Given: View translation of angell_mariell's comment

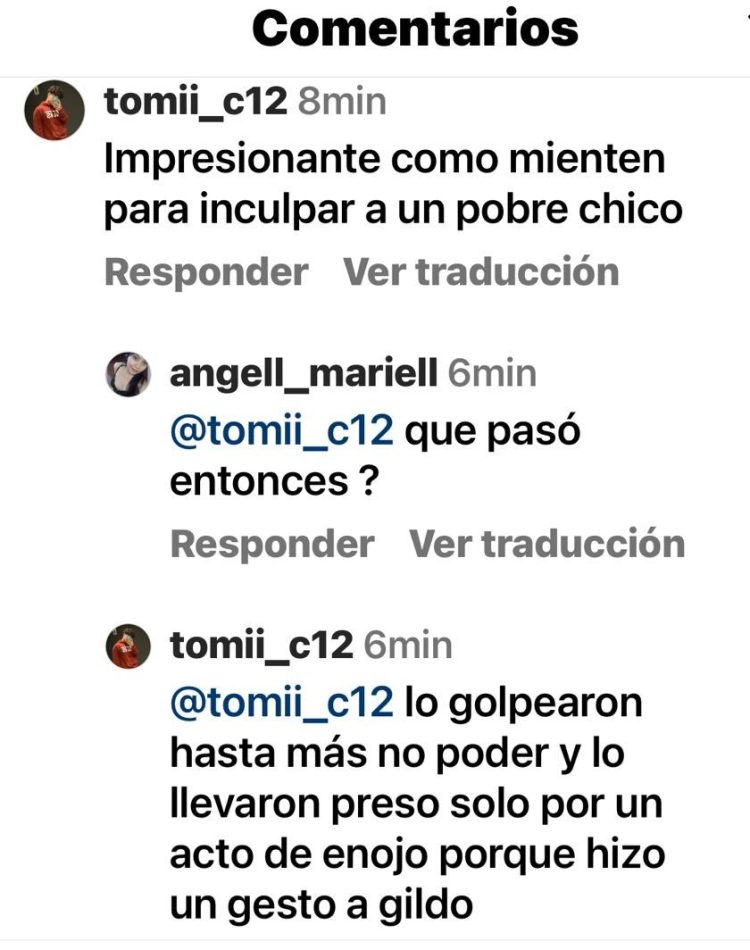Looking at the screenshot, I should pos(547,544).
